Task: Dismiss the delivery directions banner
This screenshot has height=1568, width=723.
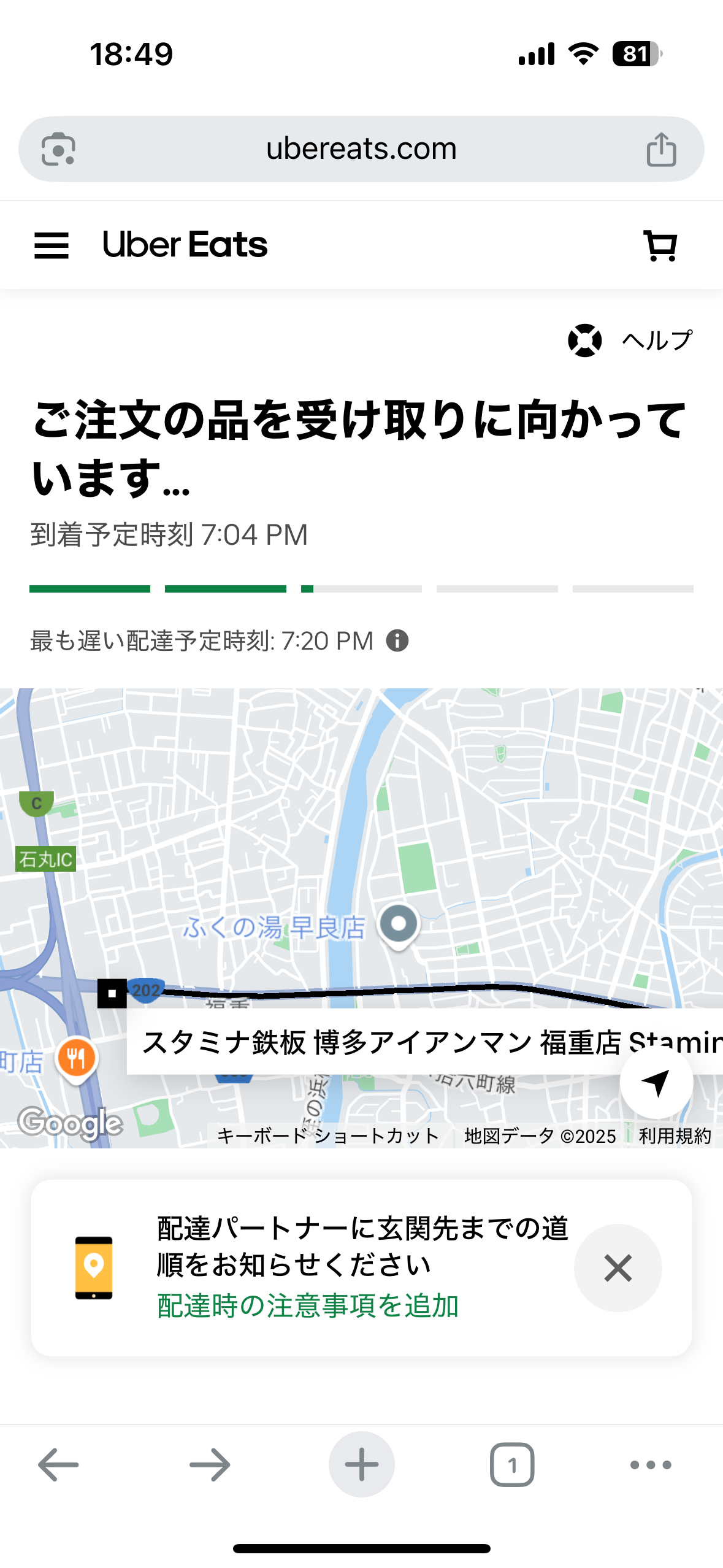Action: [x=618, y=1267]
